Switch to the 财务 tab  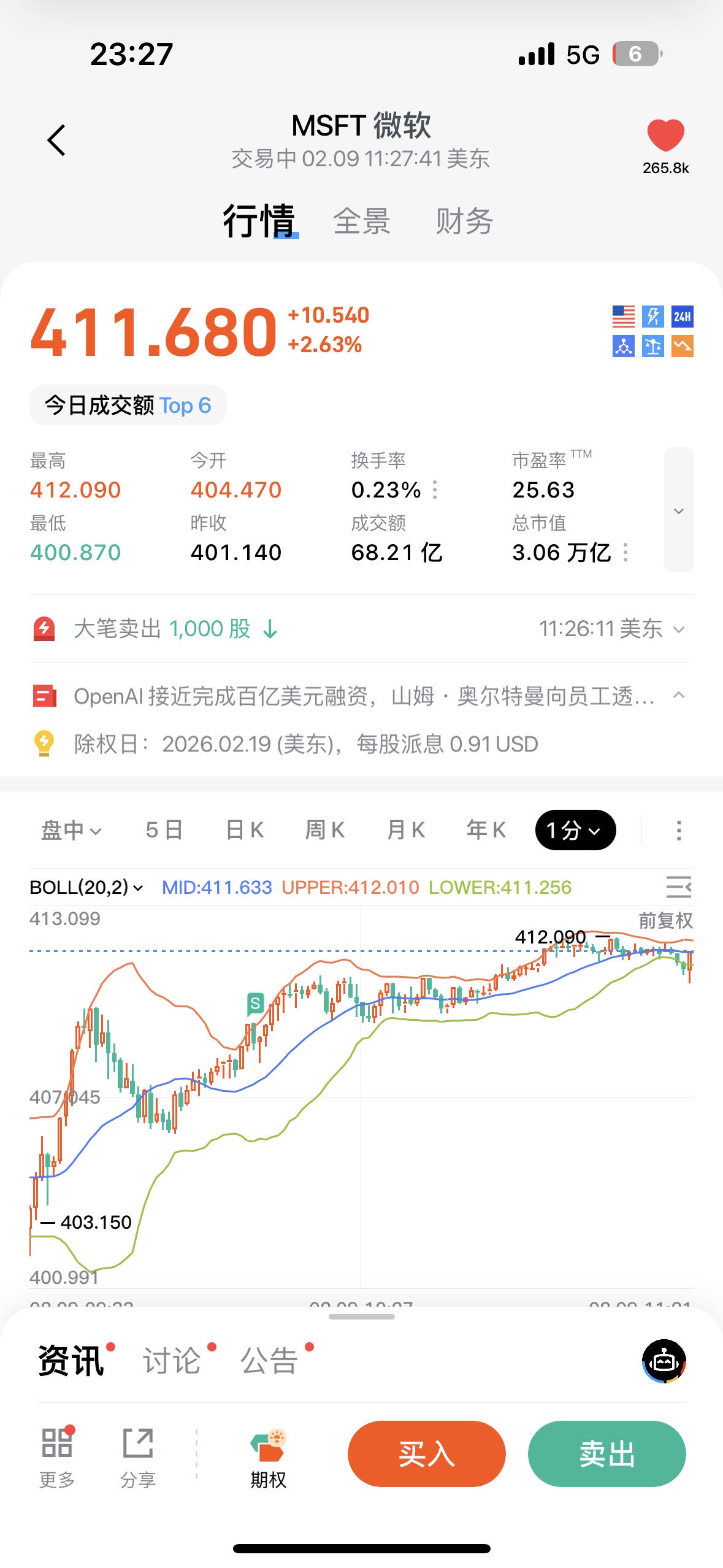point(464,221)
